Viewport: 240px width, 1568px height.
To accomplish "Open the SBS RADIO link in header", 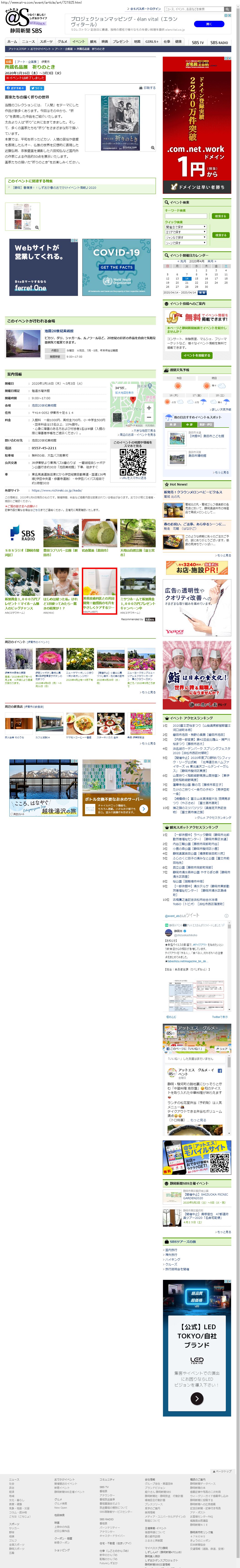I will [219, 42].
